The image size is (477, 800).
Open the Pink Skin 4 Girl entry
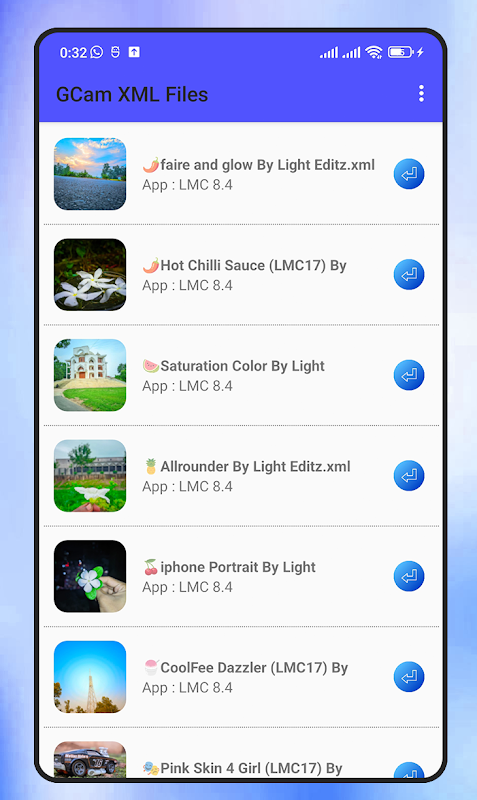[x=241, y=755]
